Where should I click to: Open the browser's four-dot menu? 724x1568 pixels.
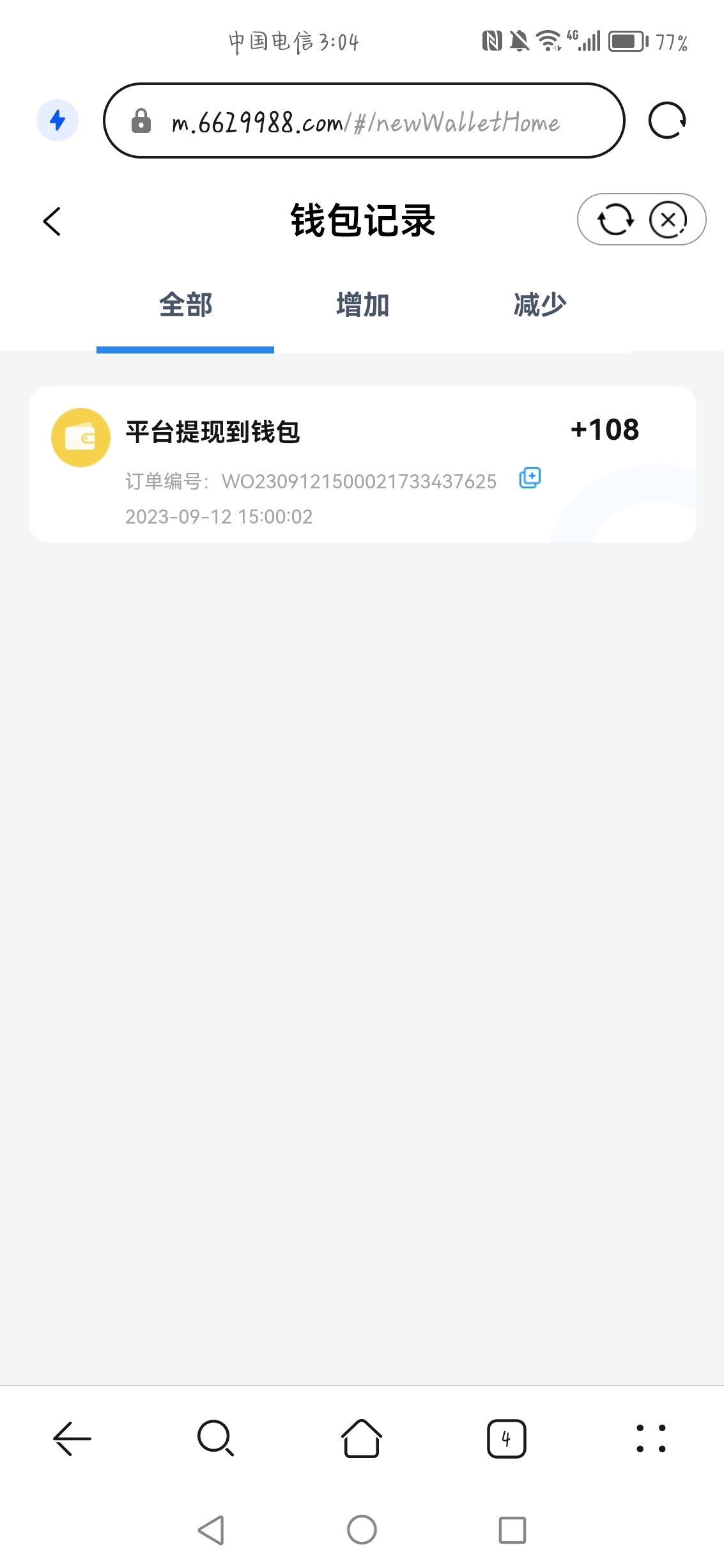[651, 1439]
